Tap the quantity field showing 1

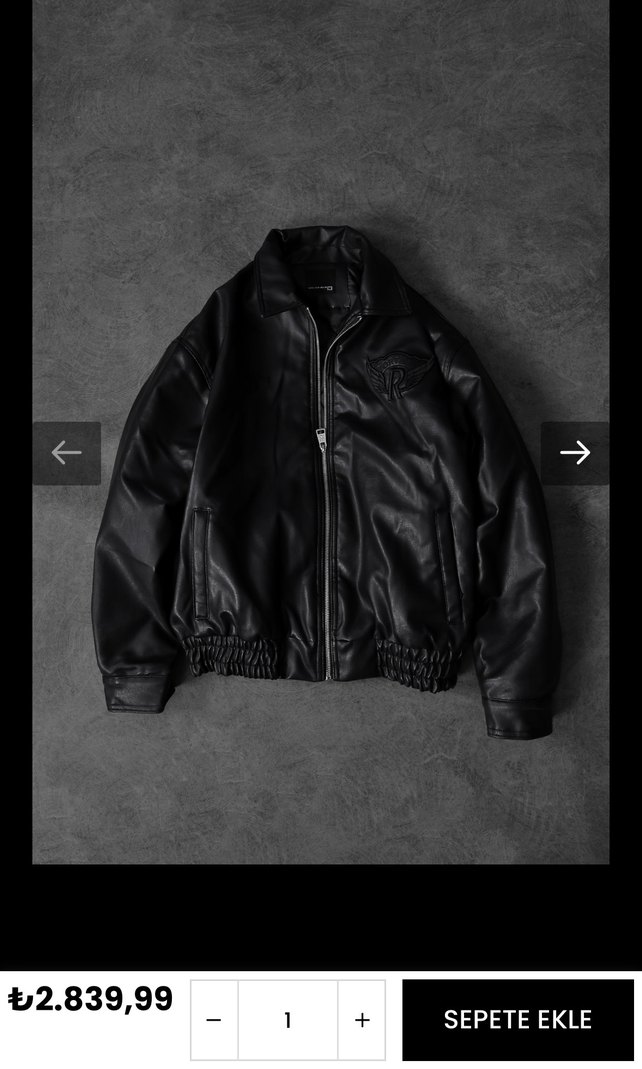point(288,1020)
